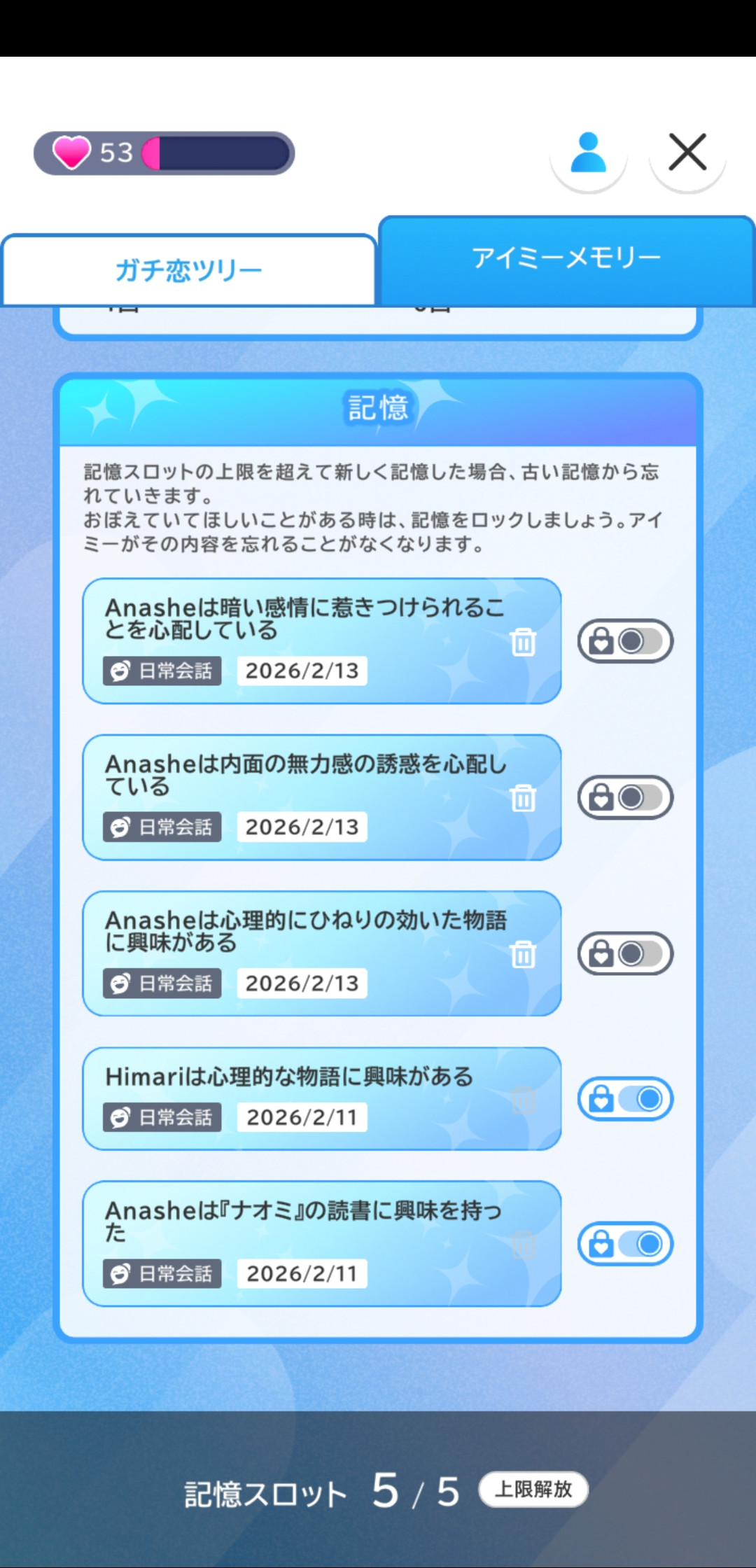The image size is (756, 1568).
Task: Select the アイミーメモリー tab
Action: pos(566,259)
